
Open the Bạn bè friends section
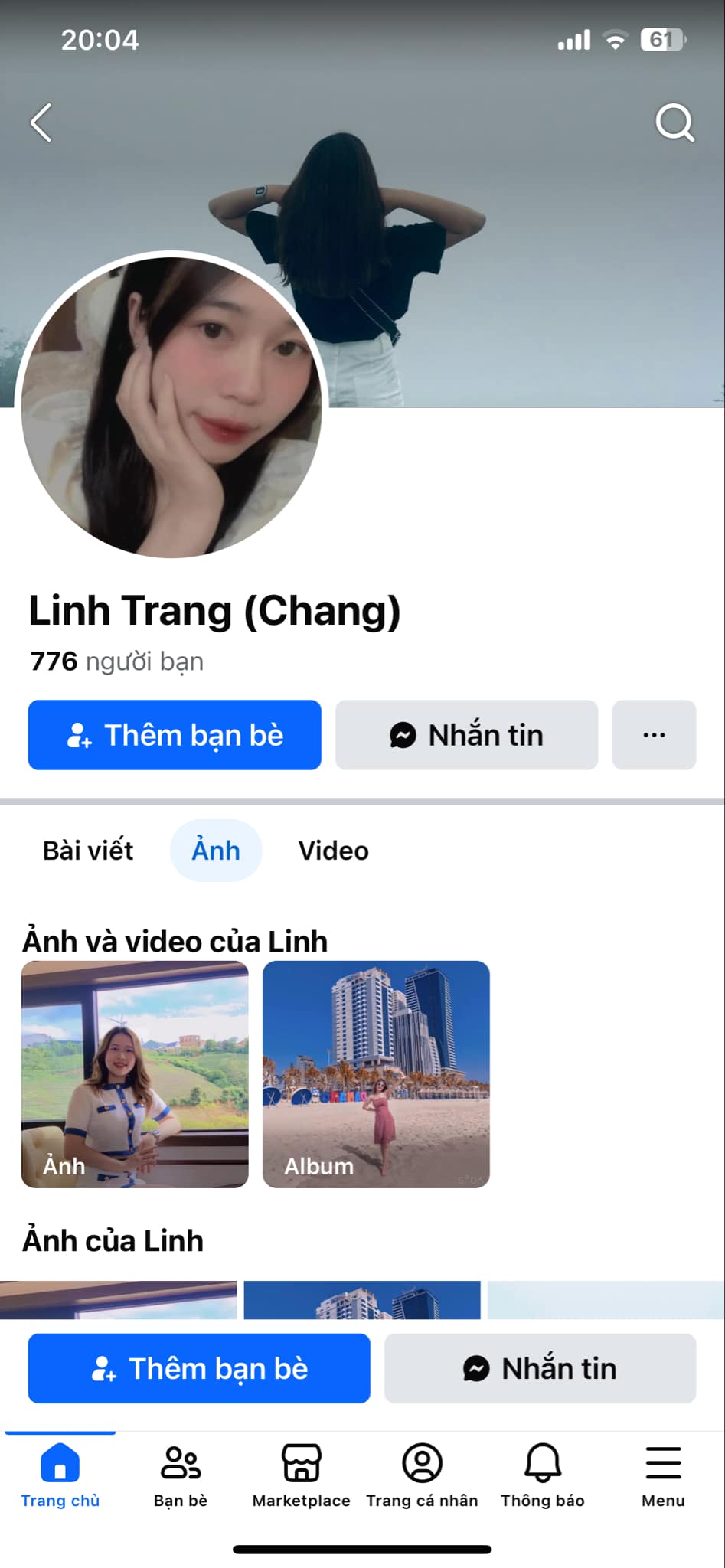point(181,1465)
